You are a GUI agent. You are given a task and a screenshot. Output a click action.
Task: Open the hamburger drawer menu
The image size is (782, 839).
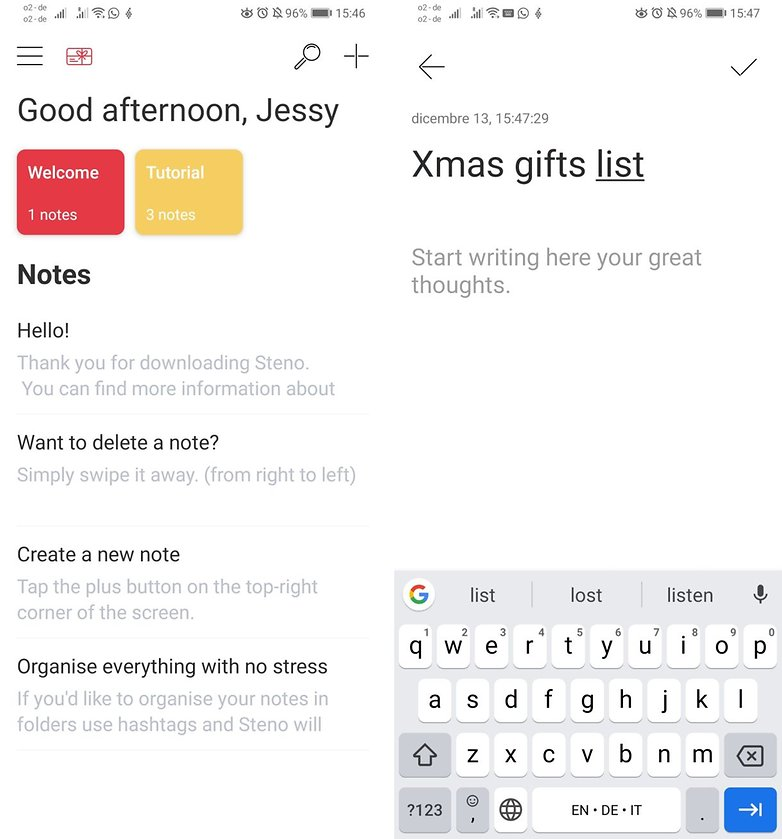tap(30, 56)
